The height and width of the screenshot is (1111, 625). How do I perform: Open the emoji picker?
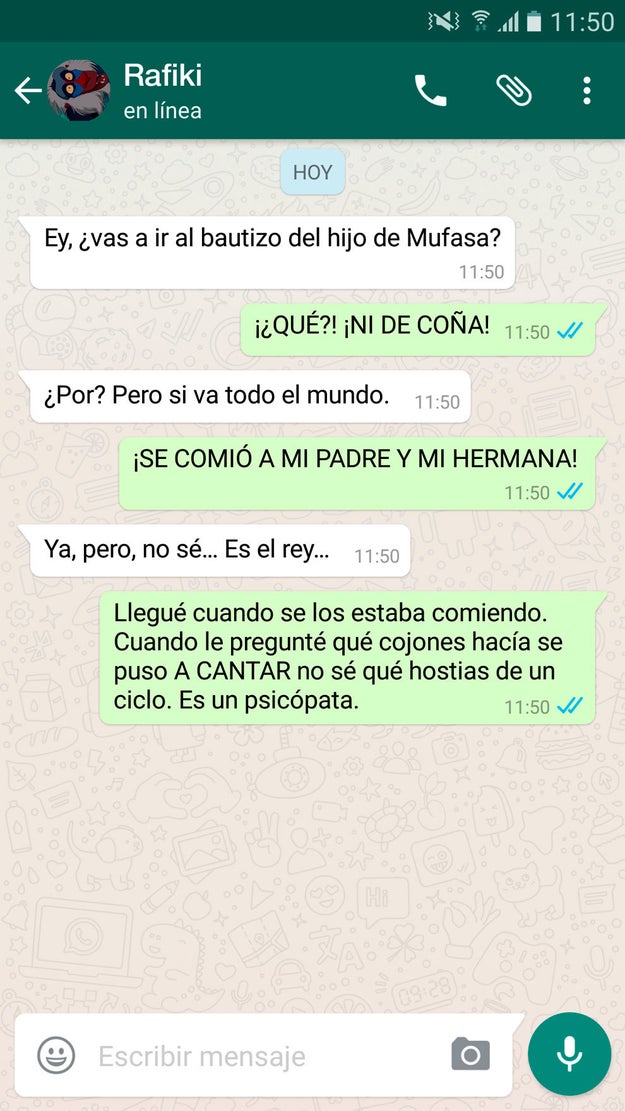tap(56, 1055)
